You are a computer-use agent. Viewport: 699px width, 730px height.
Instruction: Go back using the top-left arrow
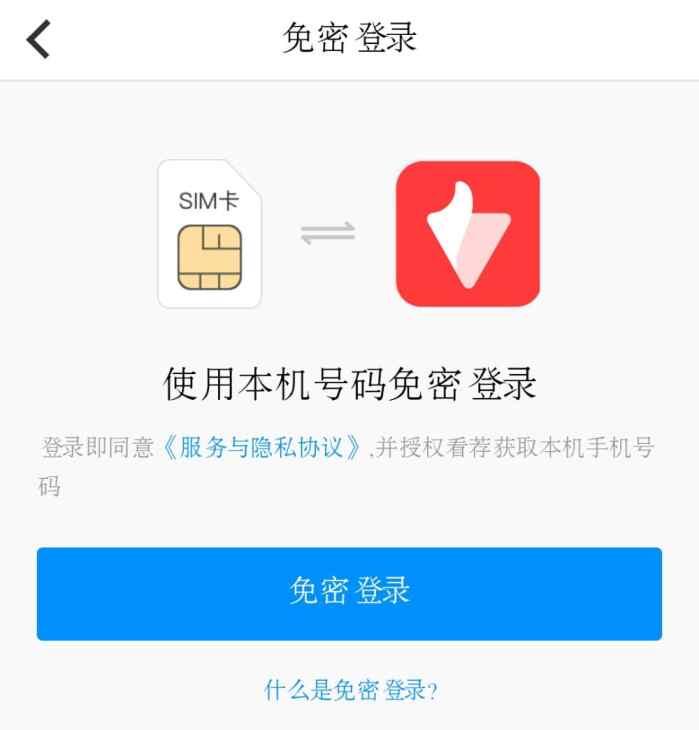tap(38, 39)
